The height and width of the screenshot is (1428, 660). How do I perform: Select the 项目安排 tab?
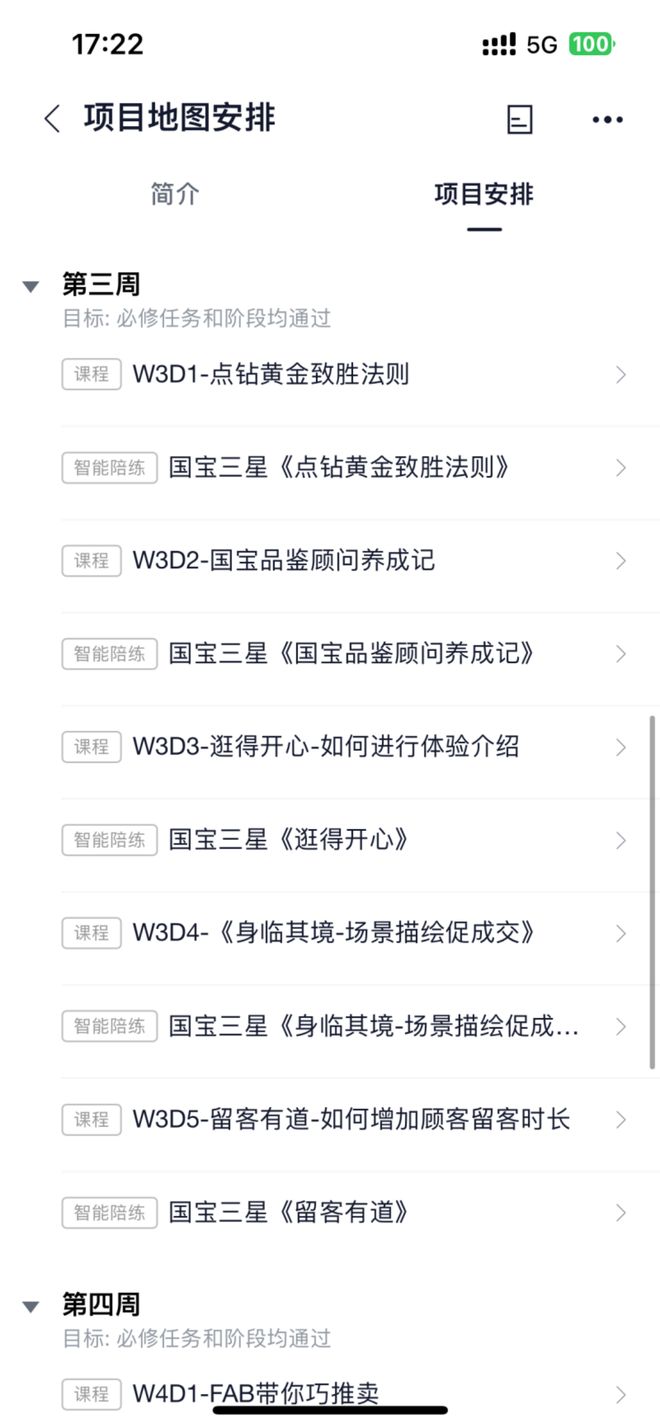click(x=484, y=194)
